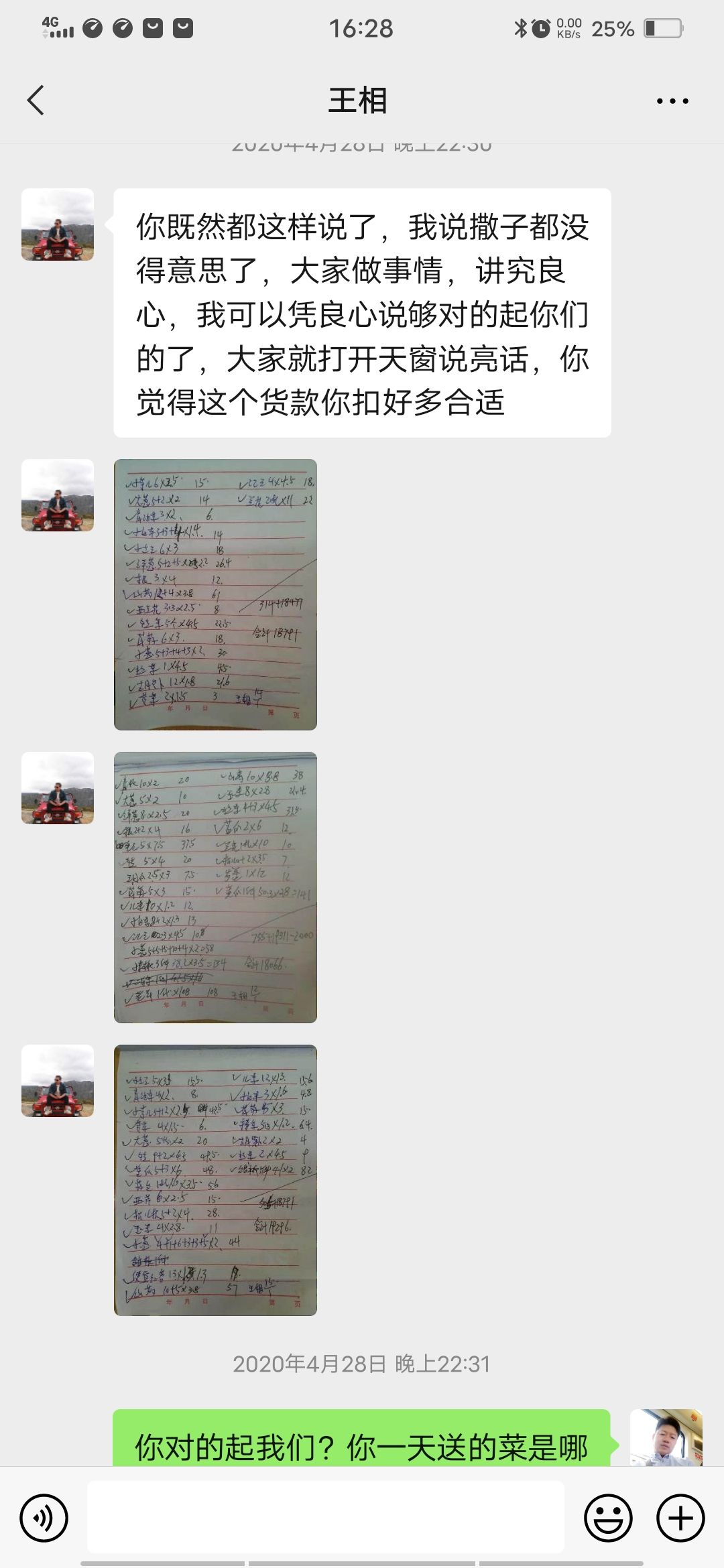Open the second handwritten ledger photo totaling 18066
This screenshot has height=1568, width=724.
(x=215, y=887)
